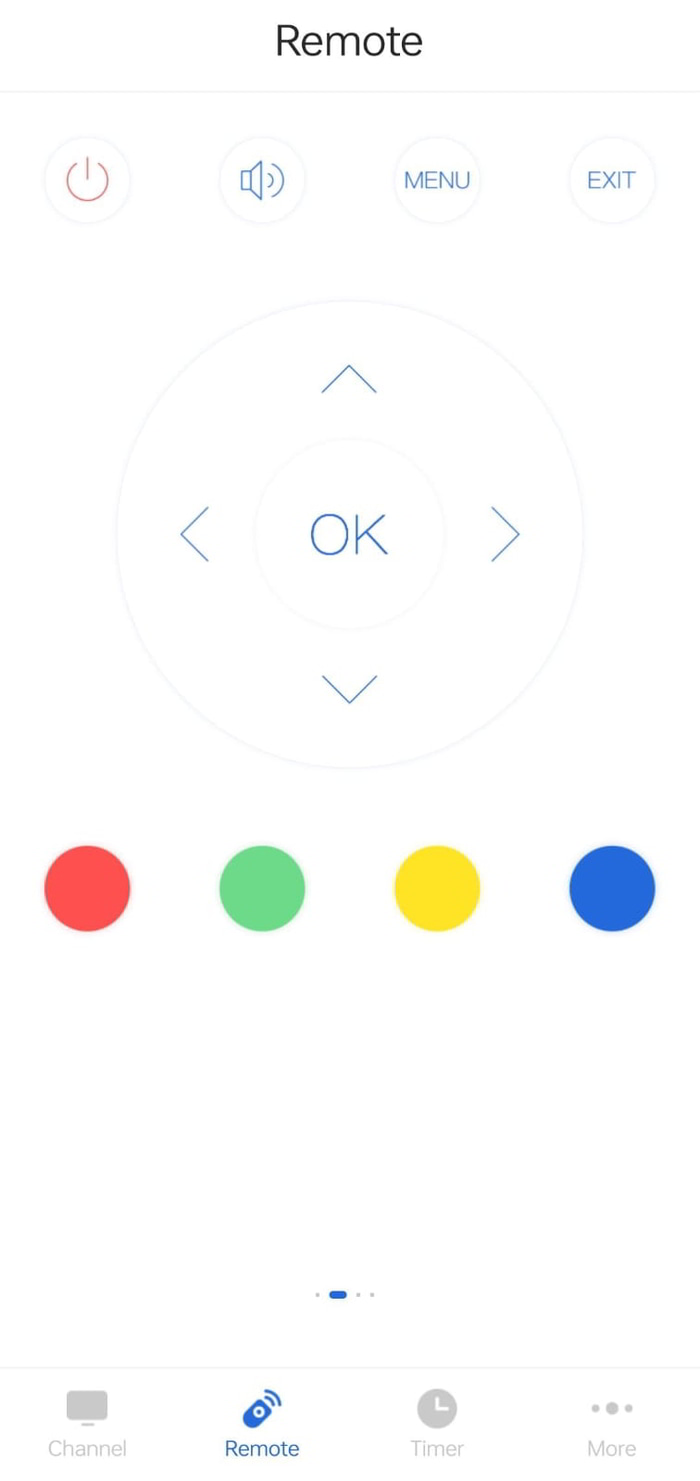Switch to the Channel tab

[87, 1424]
